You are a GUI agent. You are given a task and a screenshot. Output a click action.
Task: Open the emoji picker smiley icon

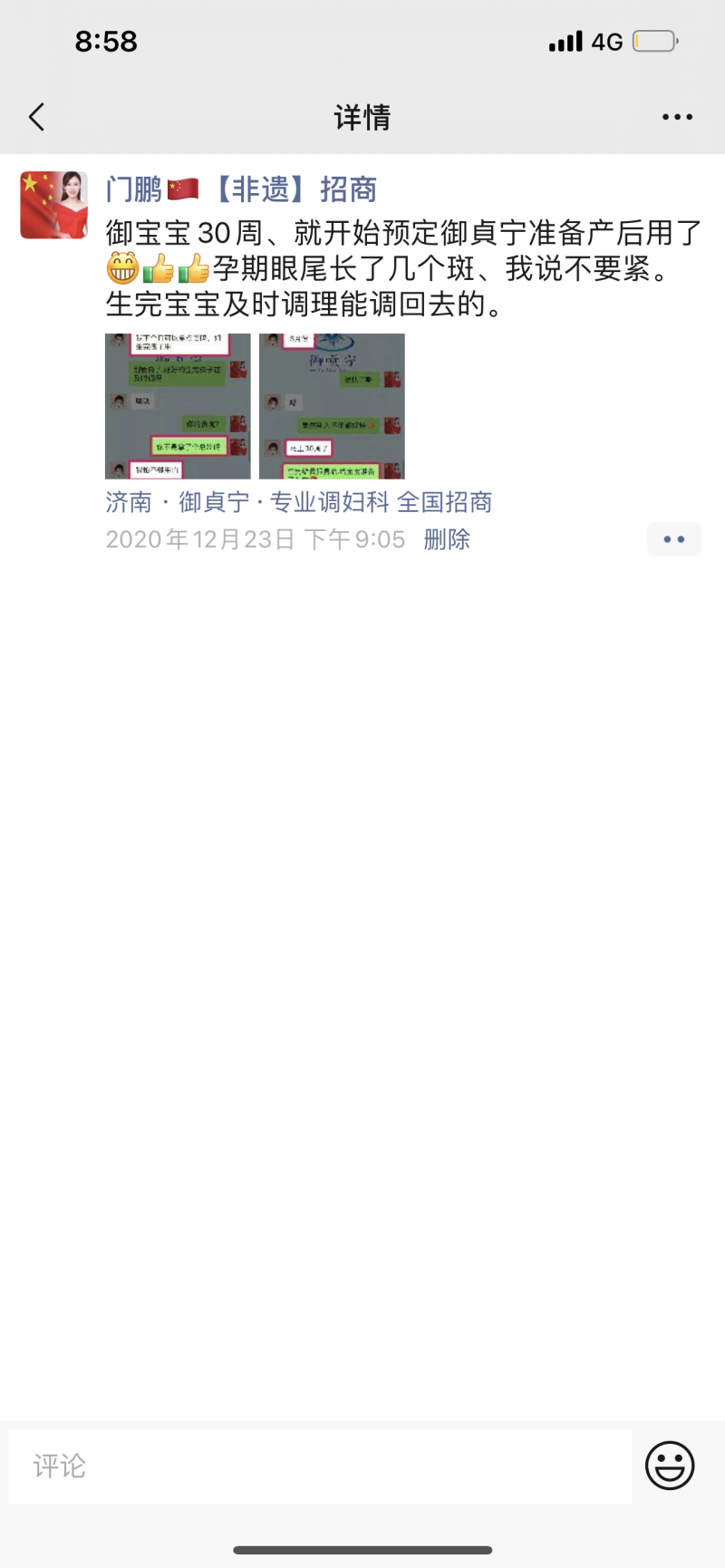pos(670,1466)
